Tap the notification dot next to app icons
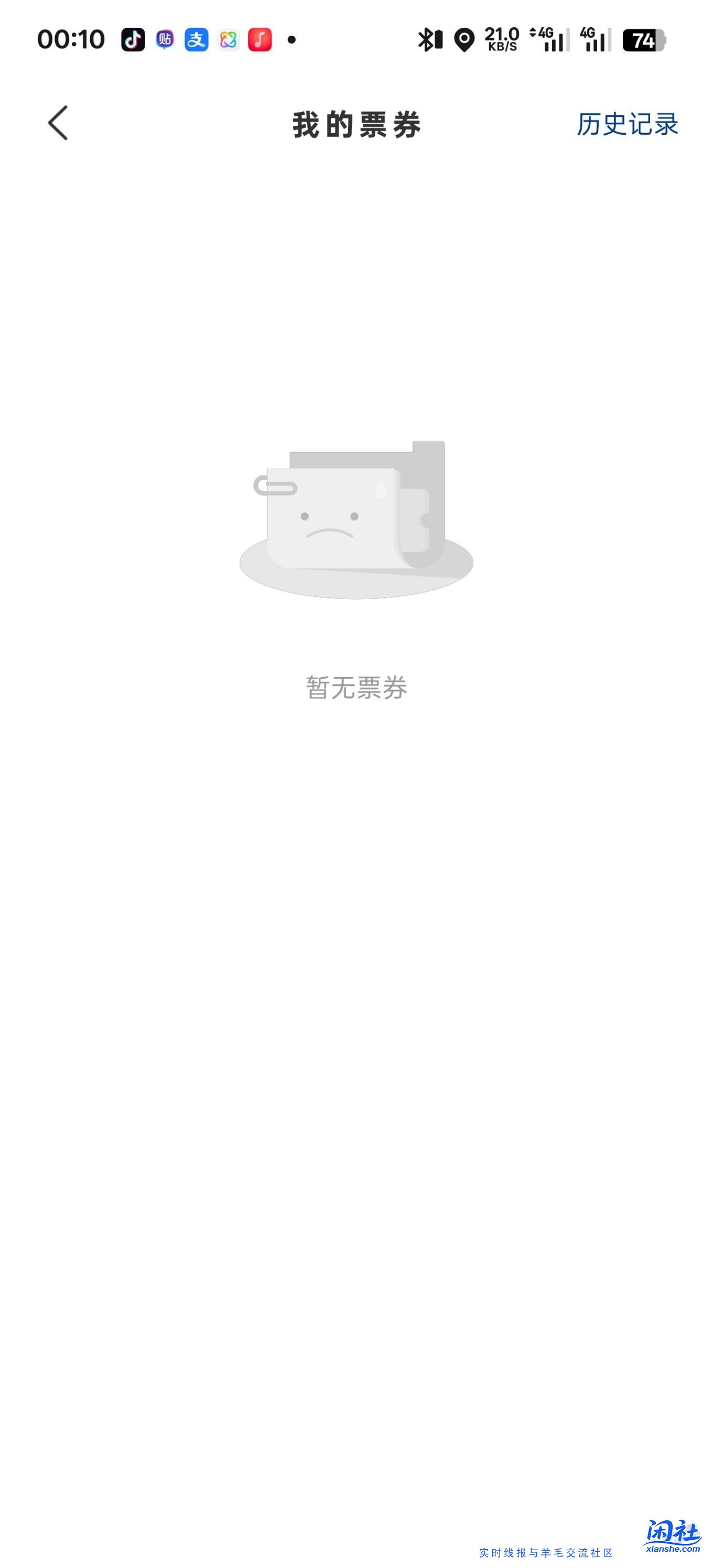 pos(292,39)
